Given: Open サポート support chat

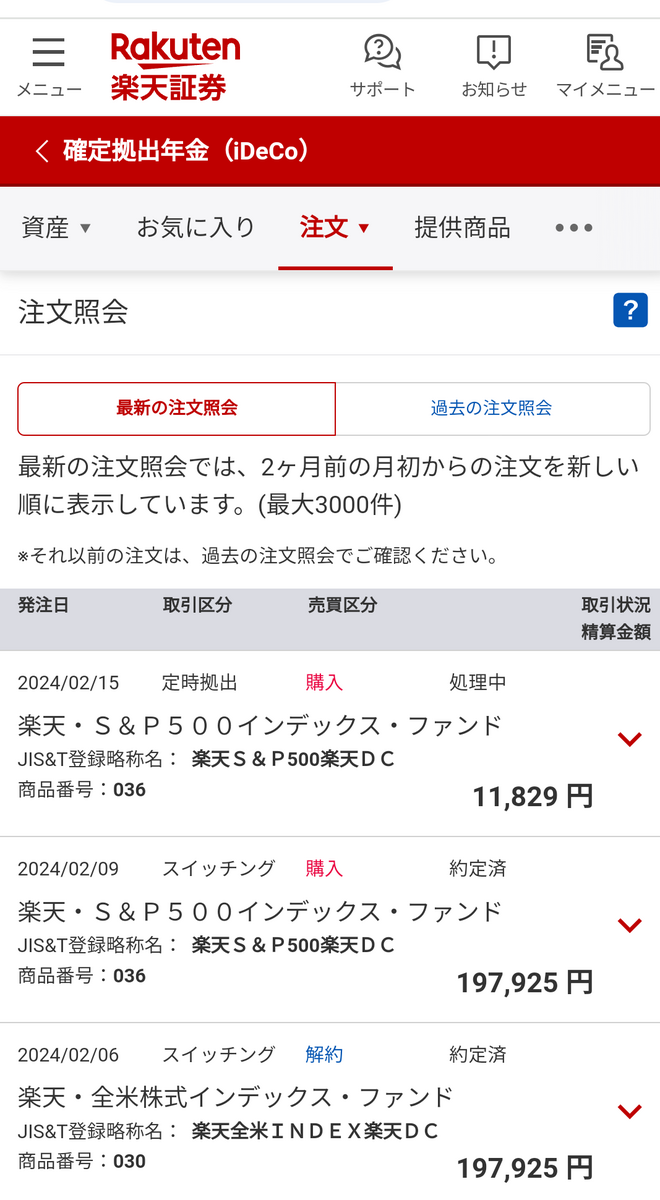Looking at the screenshot, I should coord(382,66).
